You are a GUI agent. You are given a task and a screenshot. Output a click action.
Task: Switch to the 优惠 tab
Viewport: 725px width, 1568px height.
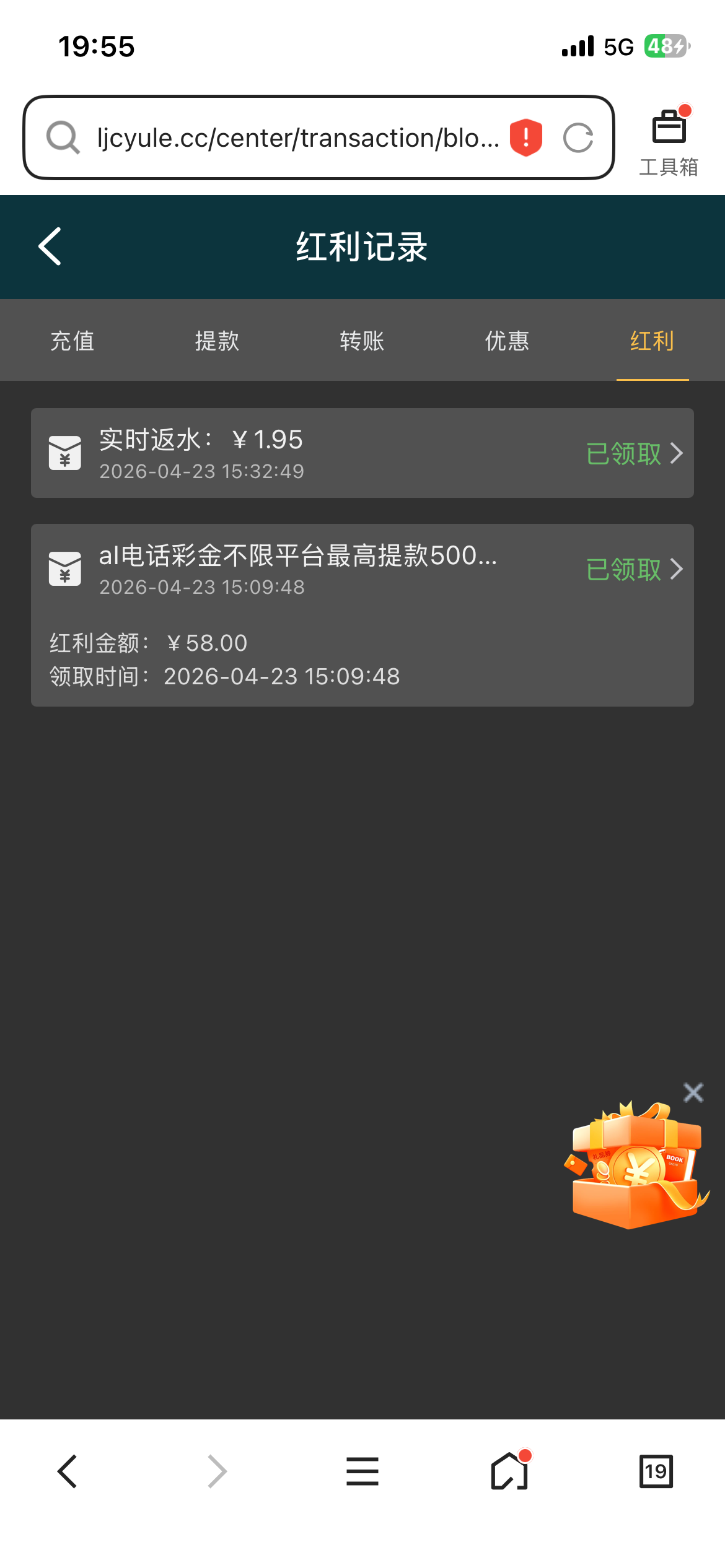(x=507, y=341)
